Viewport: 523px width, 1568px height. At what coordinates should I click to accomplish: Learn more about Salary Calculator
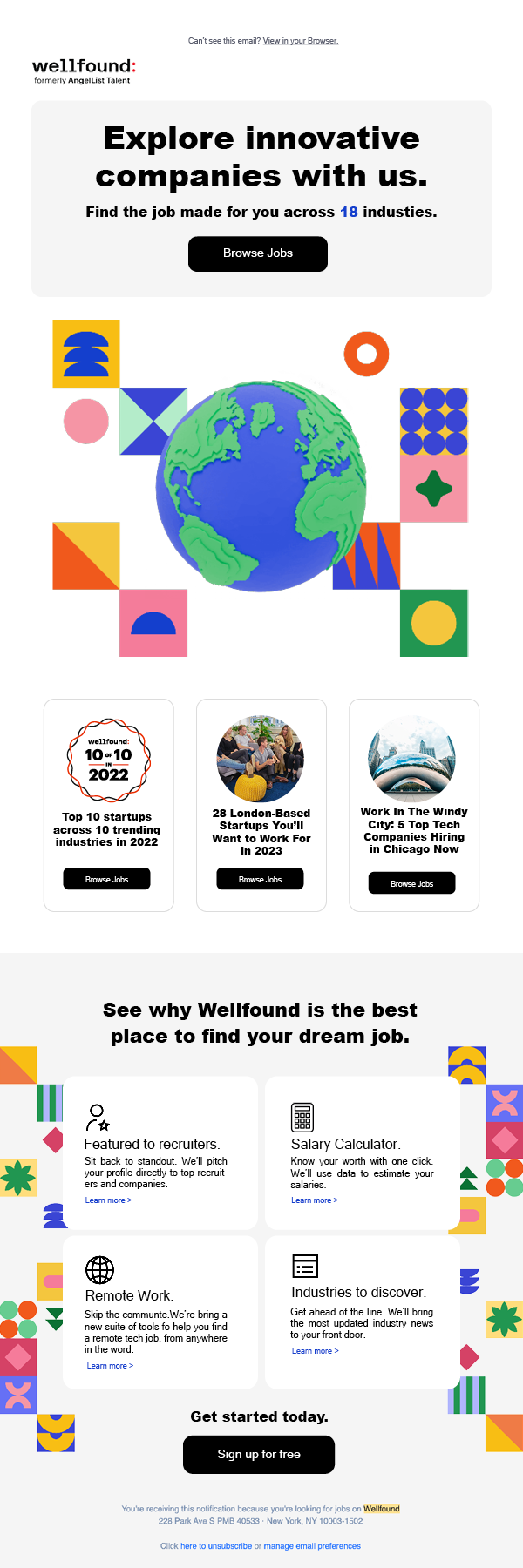click(x=314, y=1200)
